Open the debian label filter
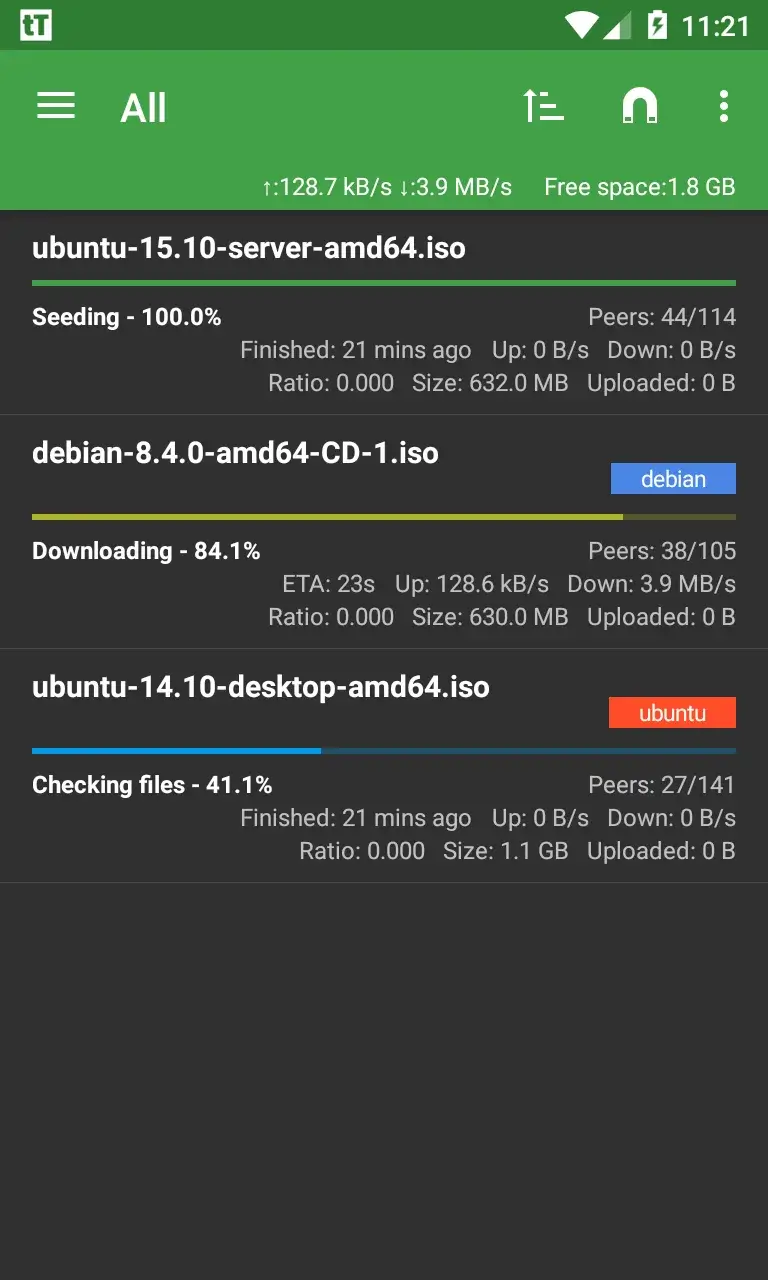The width and height of the screenshot is (768, 1280). pyautogui.click(x=673, y=478)
